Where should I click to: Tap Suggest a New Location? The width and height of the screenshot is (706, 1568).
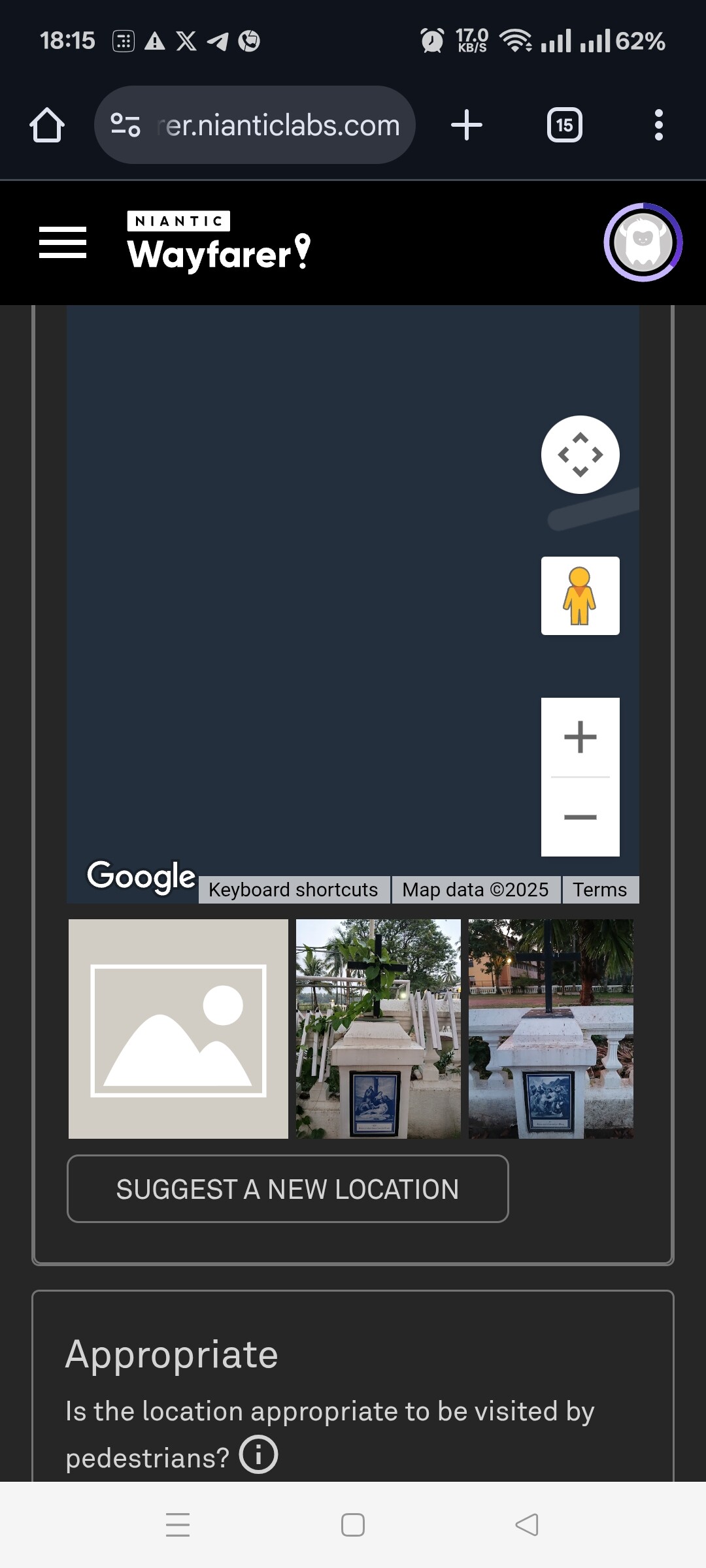click(x=288, y=1189)
